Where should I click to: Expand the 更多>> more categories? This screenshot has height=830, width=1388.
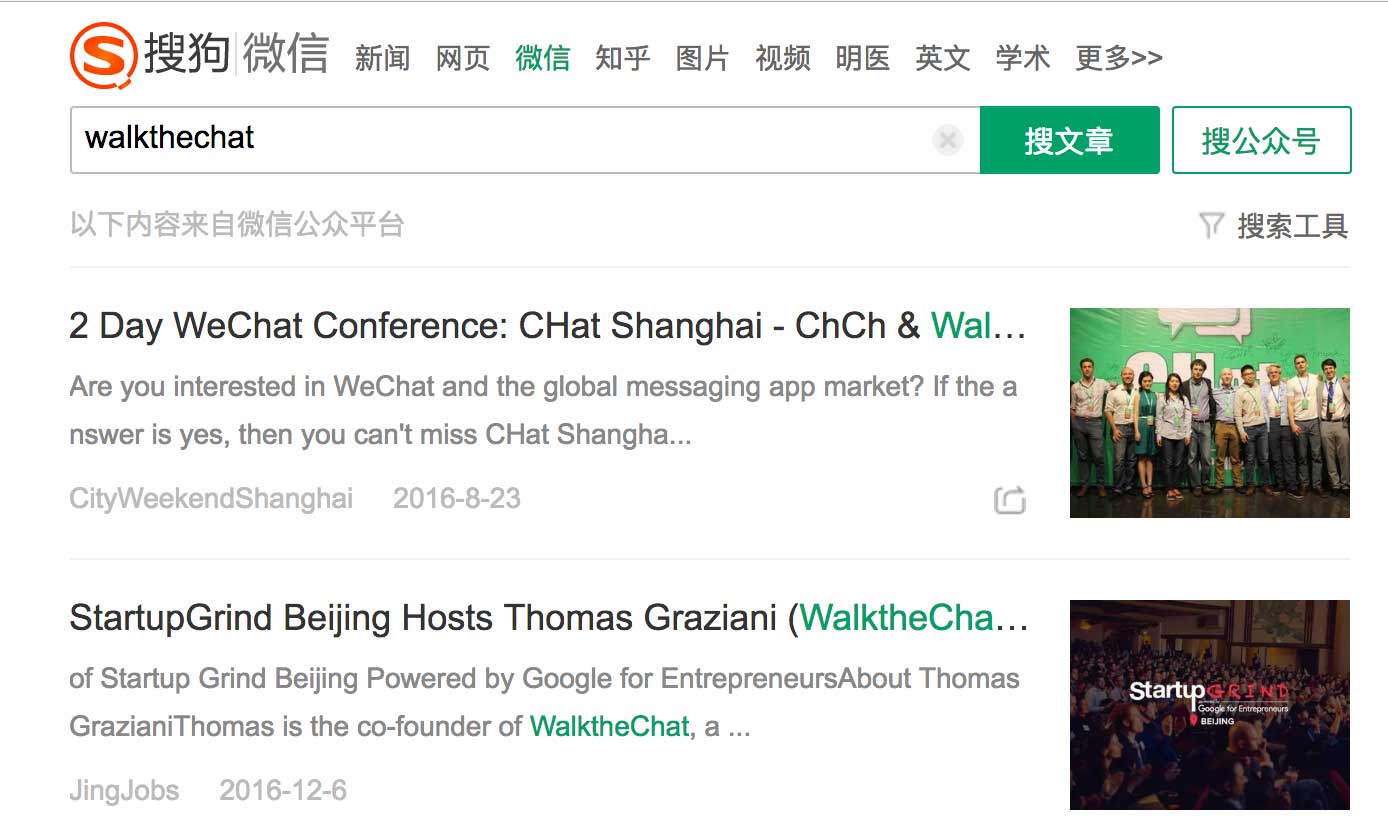pyautogui.click(x=1118, y=58)
